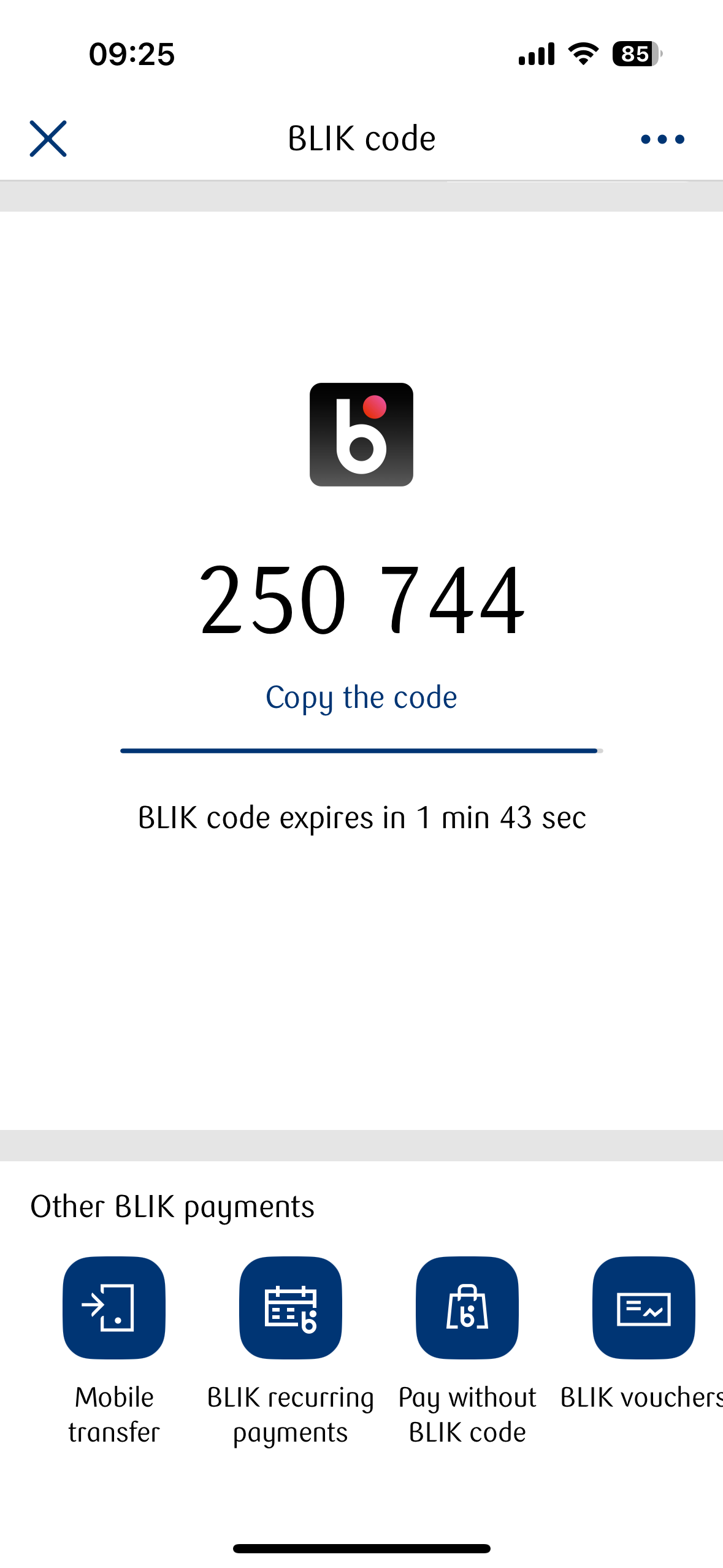Open the three-dot overflow menu
Image resolution: width=723 pixels, height=1568 pixels.
(x=662, y=139)
